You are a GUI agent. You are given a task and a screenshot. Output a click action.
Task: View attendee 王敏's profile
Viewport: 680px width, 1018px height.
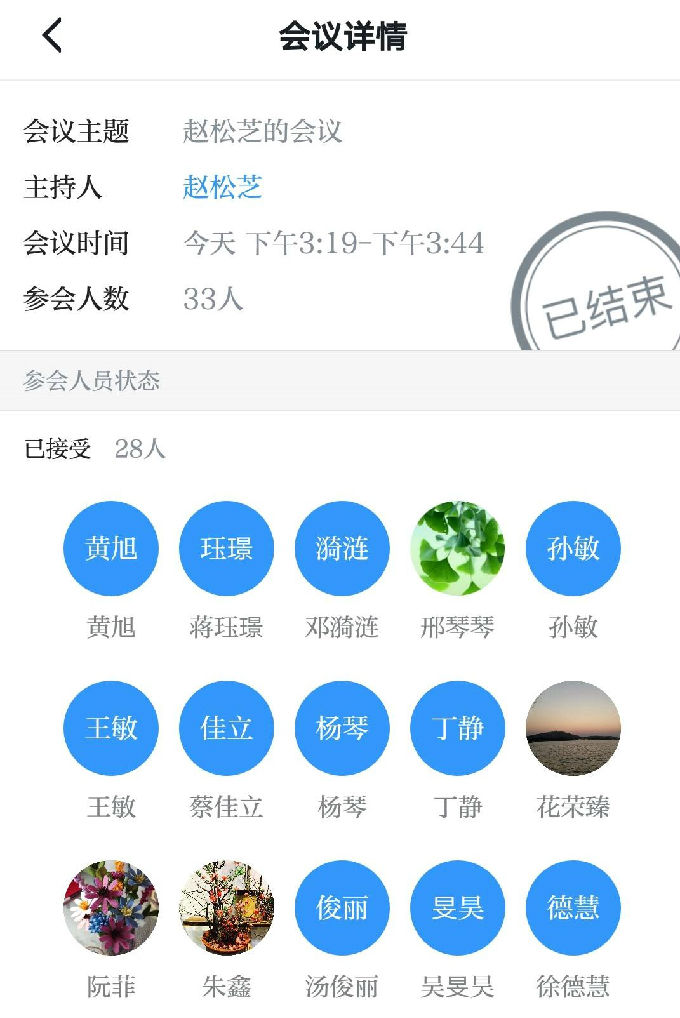click(111, 728)
